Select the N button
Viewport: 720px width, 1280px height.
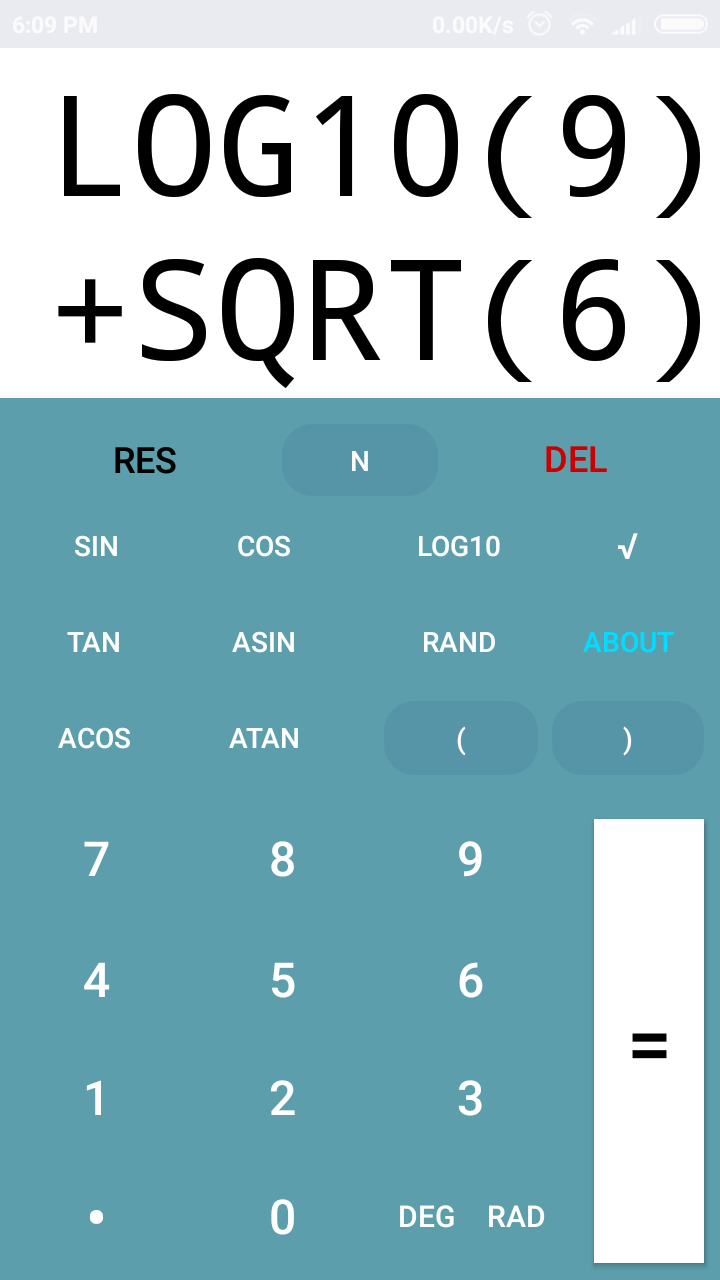[x=360, y=460]
